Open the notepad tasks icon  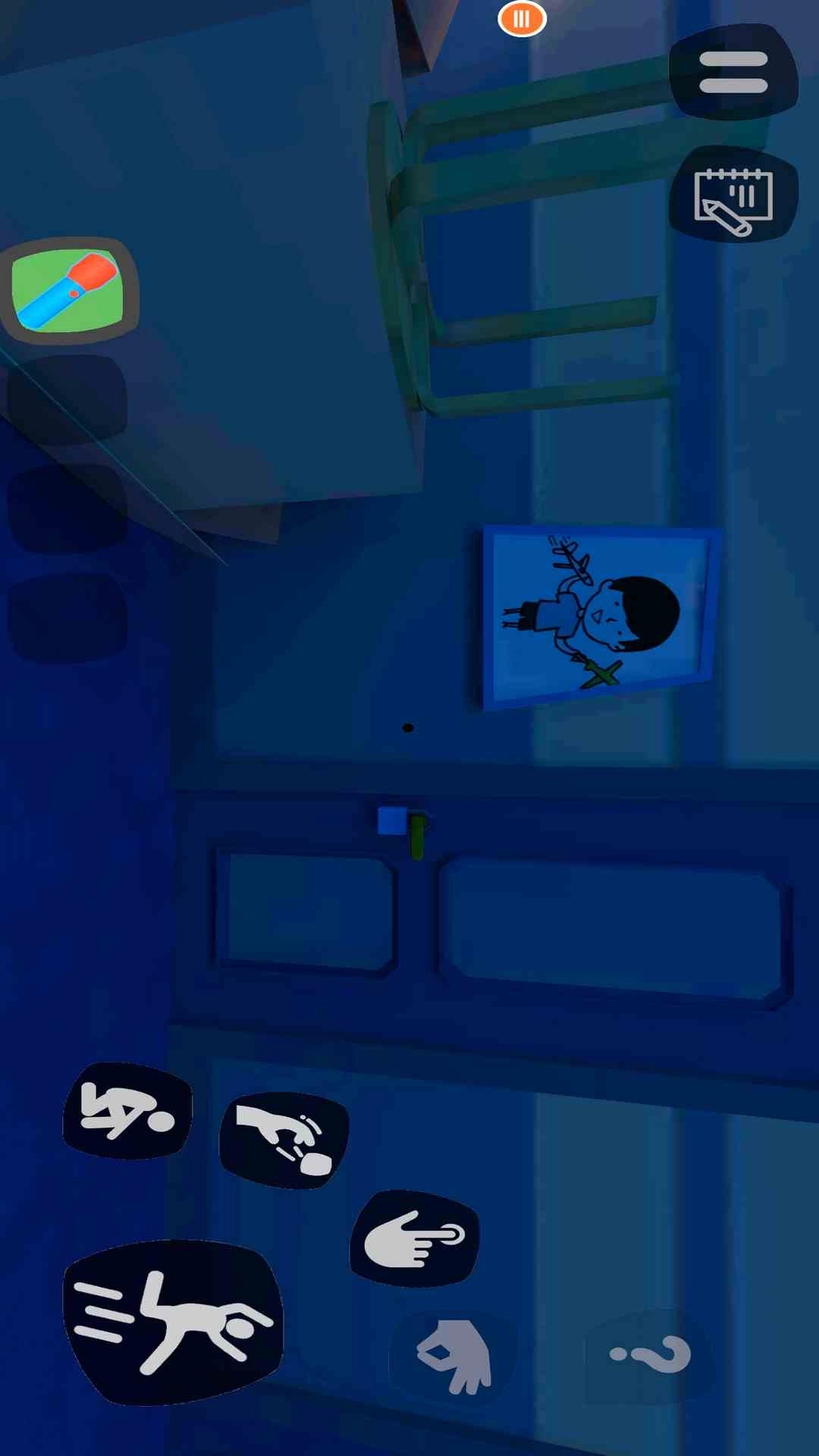pyautogui.click(x=733, y=197)
